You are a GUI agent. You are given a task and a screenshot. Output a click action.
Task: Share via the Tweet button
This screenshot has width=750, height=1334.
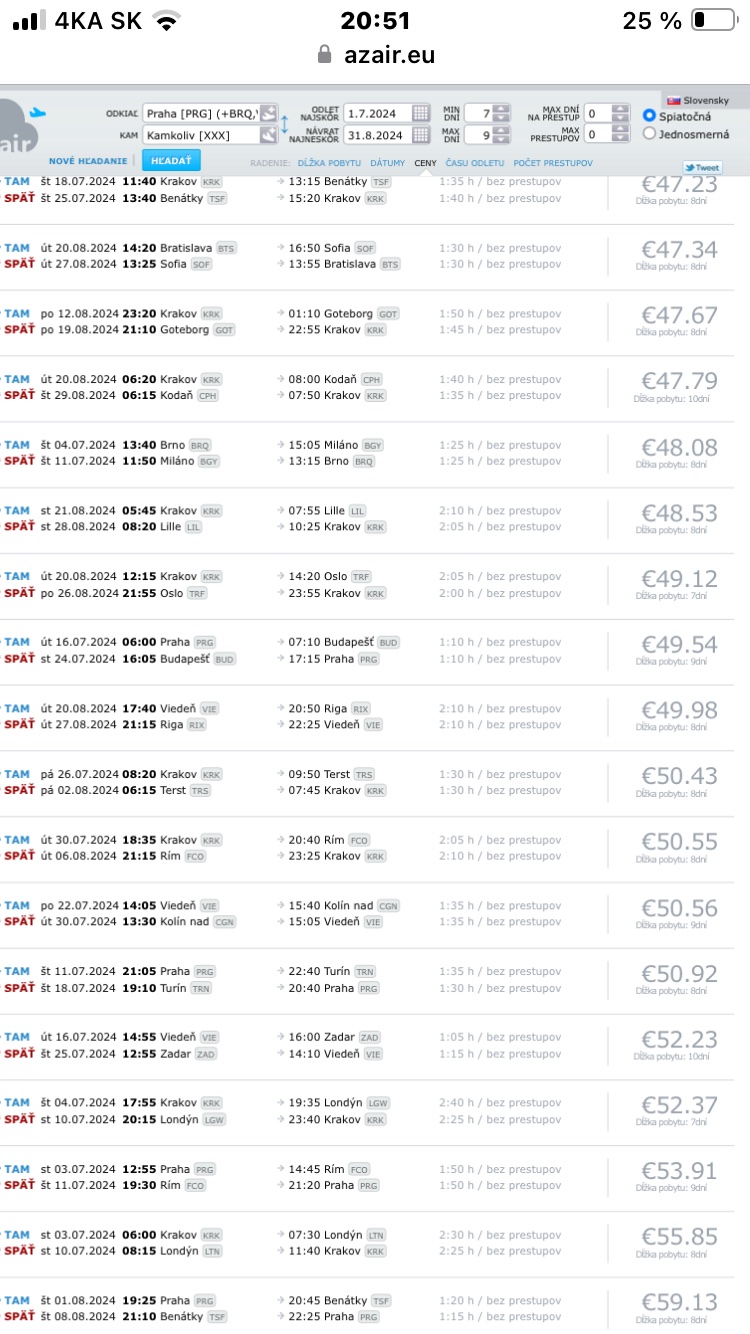click(x=703, y=168)
